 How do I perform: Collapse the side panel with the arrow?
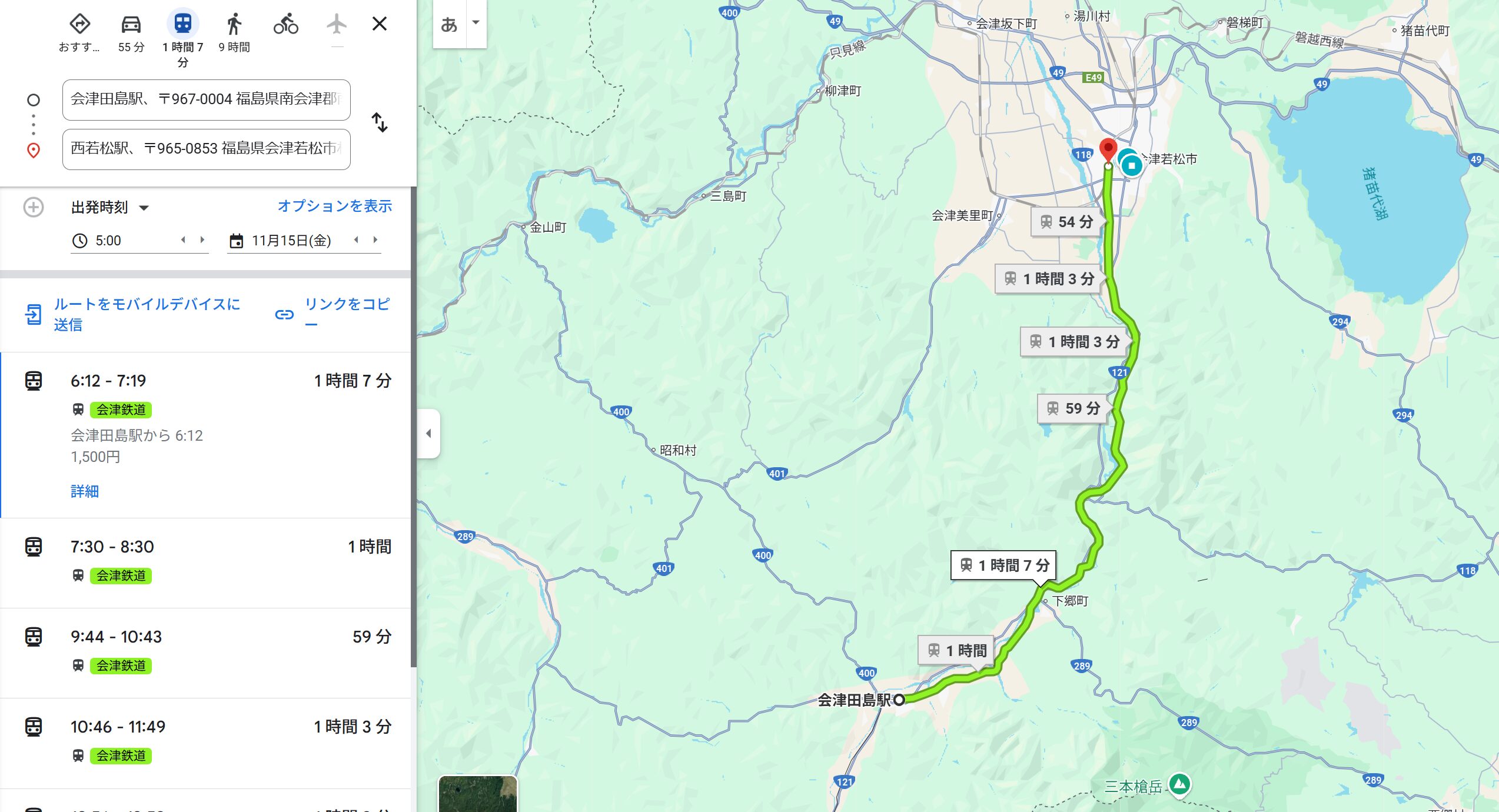click(x=428, y=434)
